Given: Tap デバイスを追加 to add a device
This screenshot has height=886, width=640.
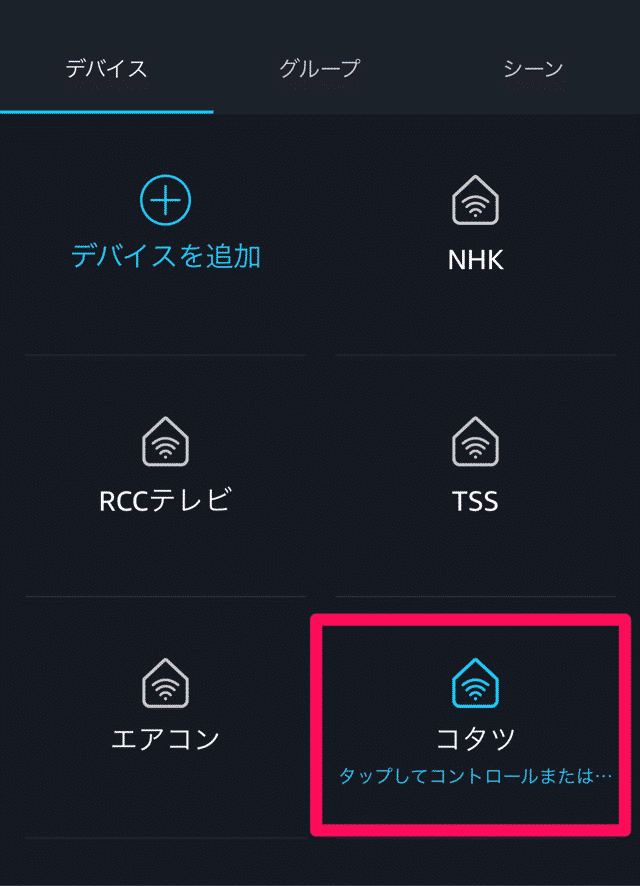Looking at the screenshot, I should [166, 226].
